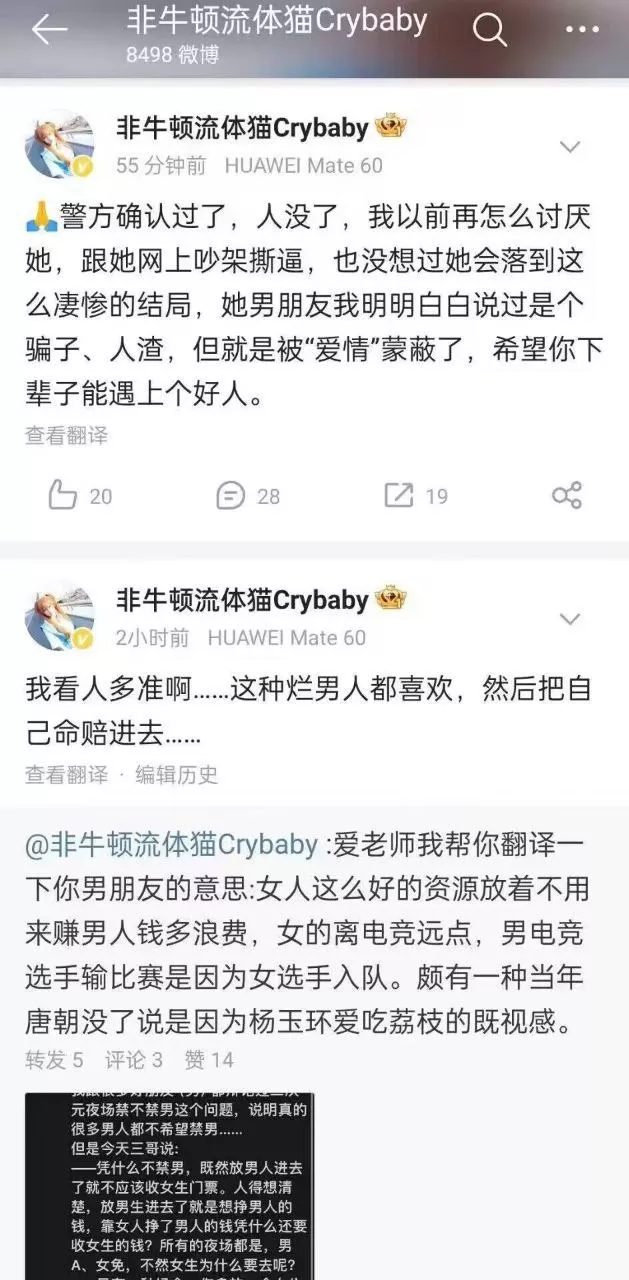Image resolution: width=629 pixels, height=1280 pixels.
Task: Open the avatar on the 2小时前 post
Action: pos(59,616)
